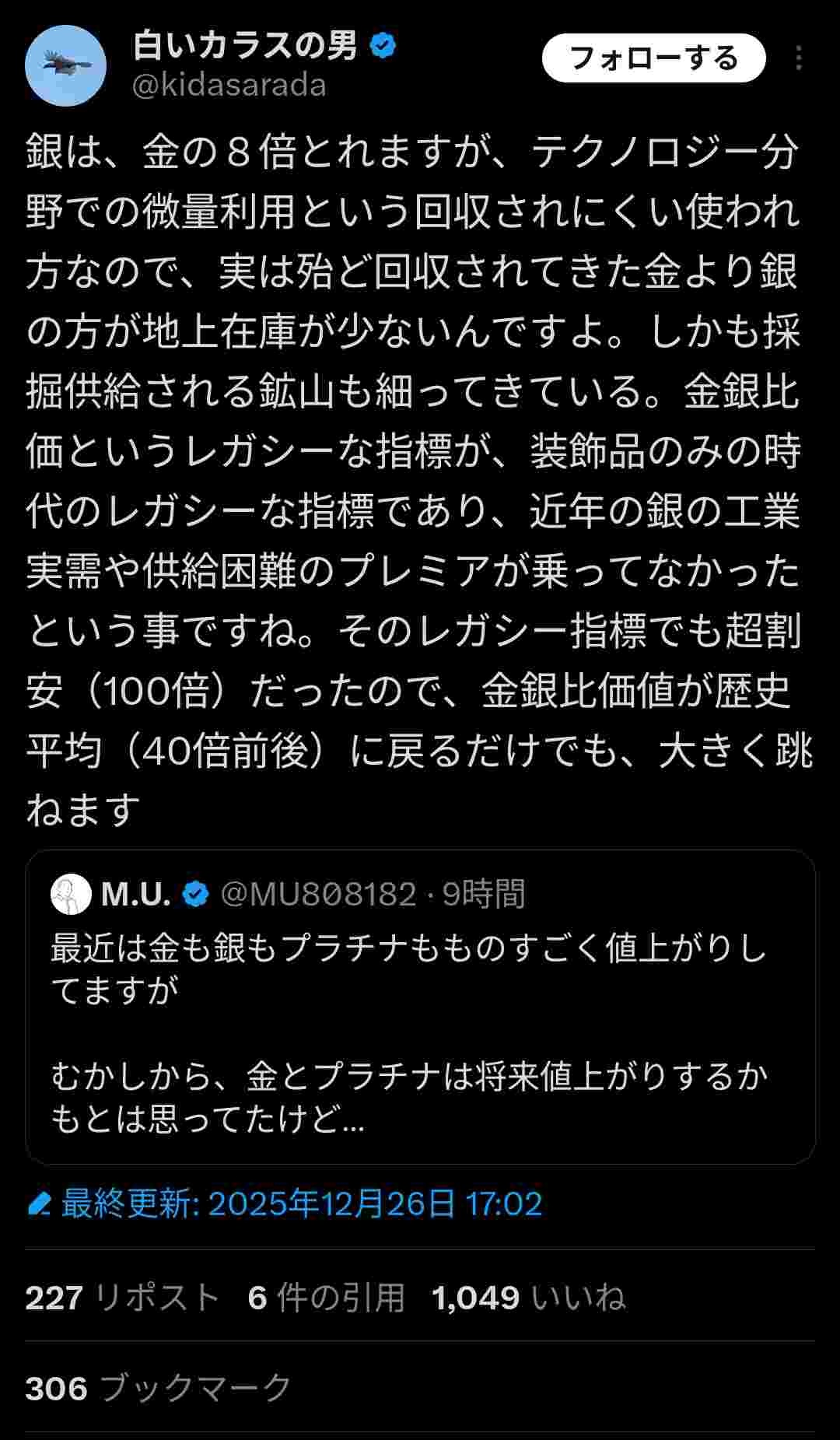Viewport: 840px width, 1440px height.
Task: View the 1,049 いいね list
Action: 528,1298
